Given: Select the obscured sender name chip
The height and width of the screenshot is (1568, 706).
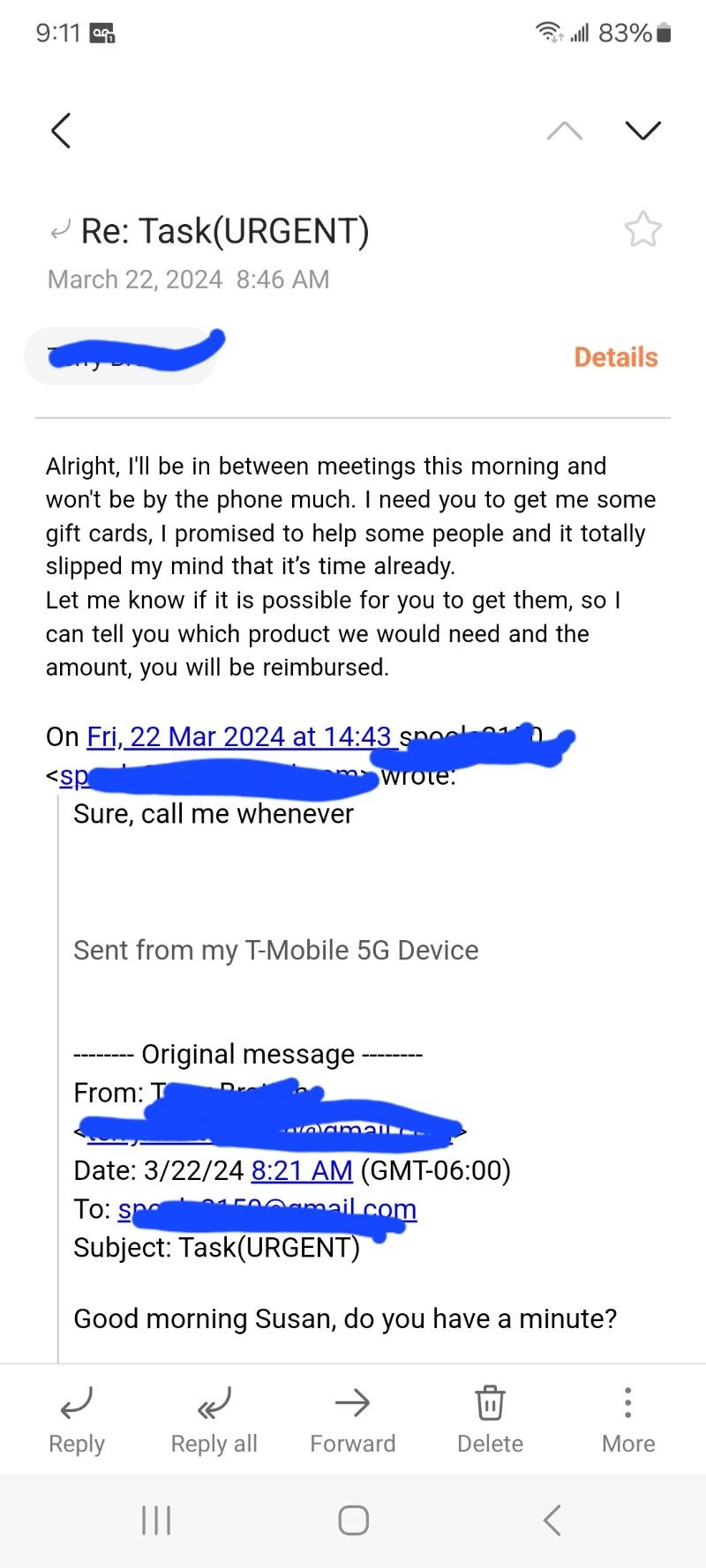Looking at the screenshot, I should point(121,356).
